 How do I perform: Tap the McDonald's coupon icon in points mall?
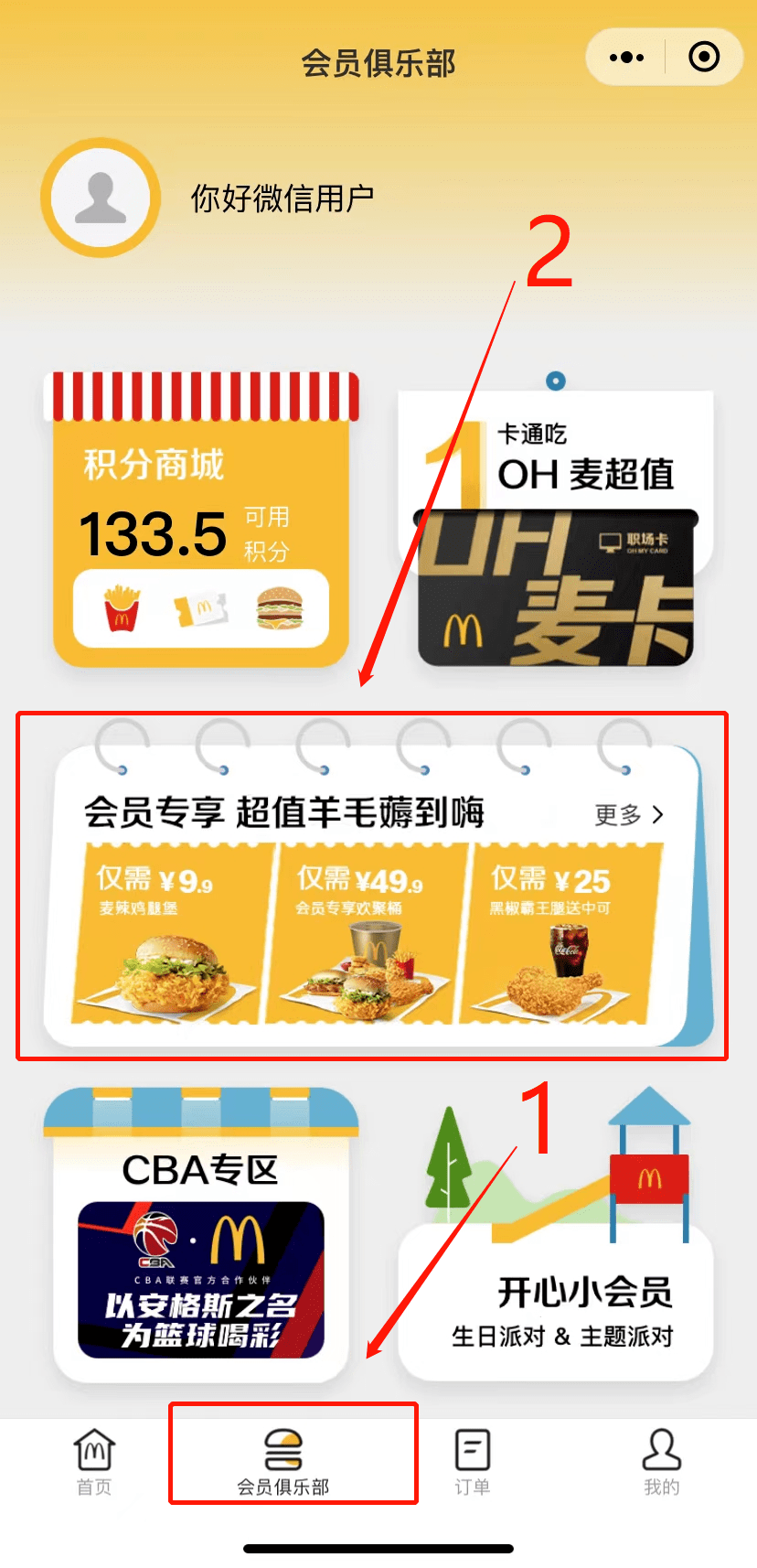point(202,608)
